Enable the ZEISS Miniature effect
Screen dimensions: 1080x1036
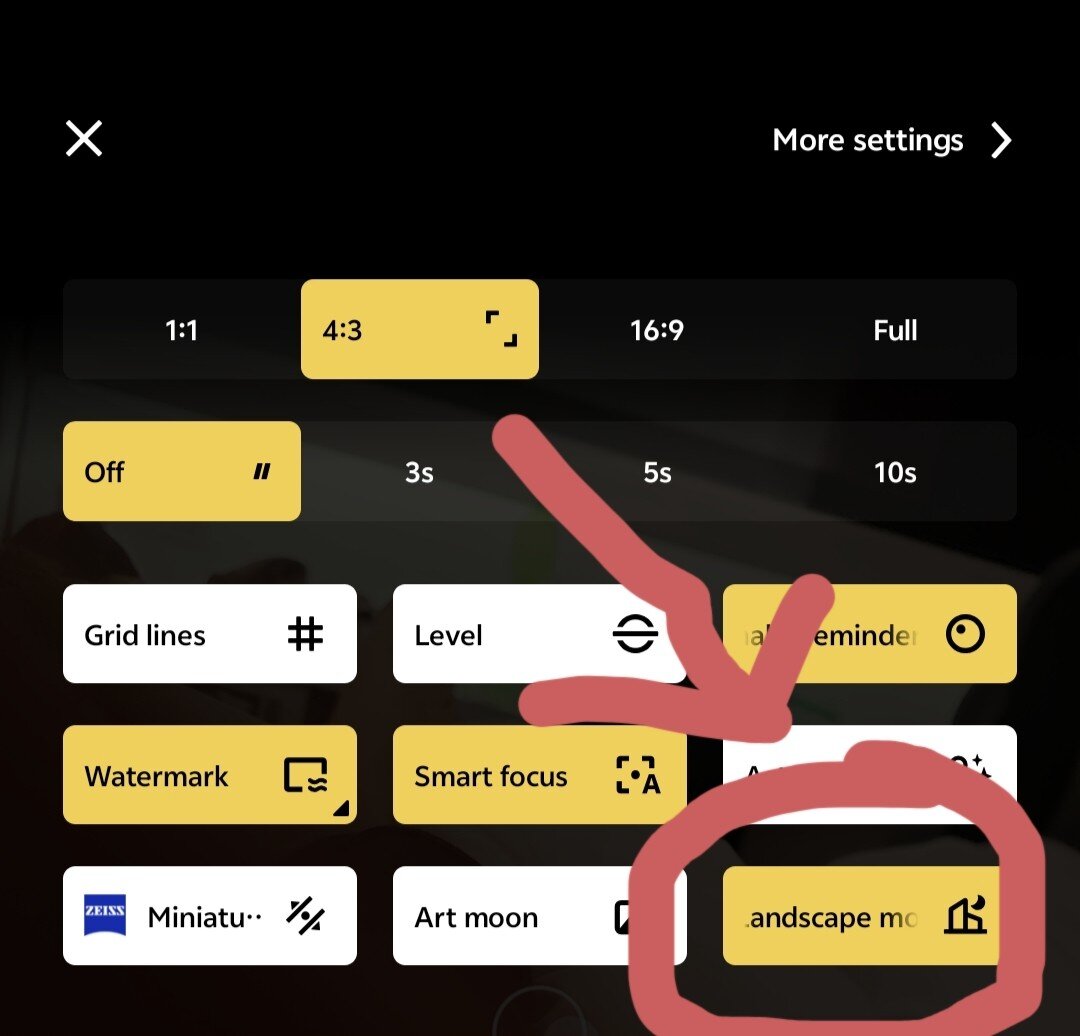(x=209, y=917)
